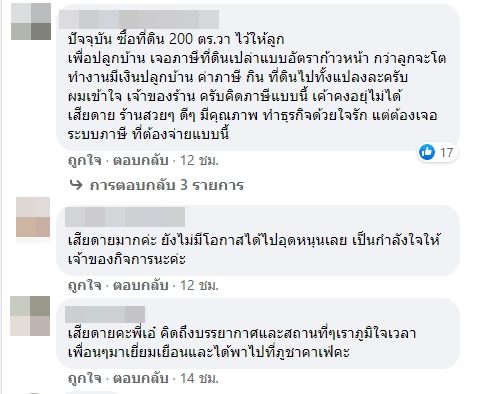The height and width of the screenshot is (394, 502).
Task: Open profile name of the ภูชาคาเฟ่ commenter
Action: pyautogui.click(x=105, y=314)
